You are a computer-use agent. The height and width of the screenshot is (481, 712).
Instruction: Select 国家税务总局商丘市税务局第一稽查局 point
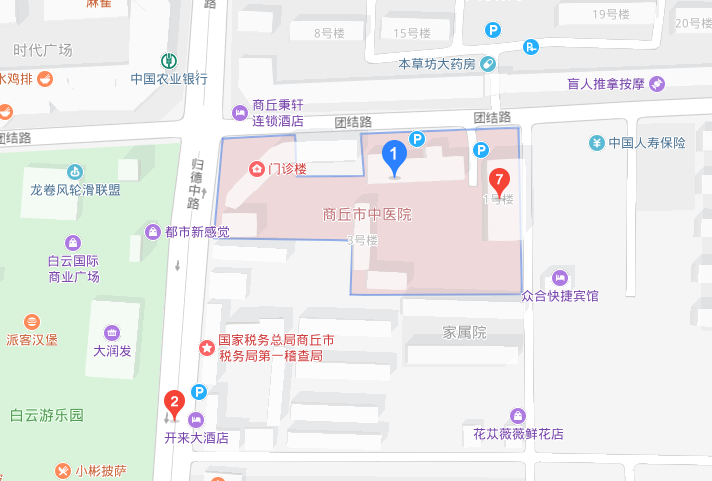click(207, 348)
